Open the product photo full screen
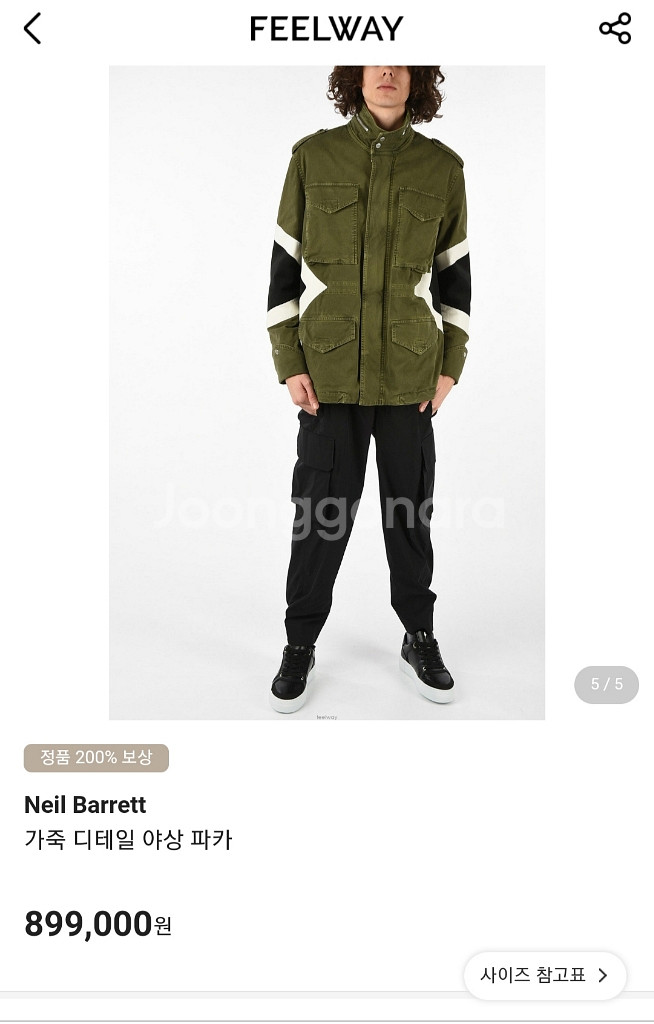654x1024 pixels. (x=327, y=392)
